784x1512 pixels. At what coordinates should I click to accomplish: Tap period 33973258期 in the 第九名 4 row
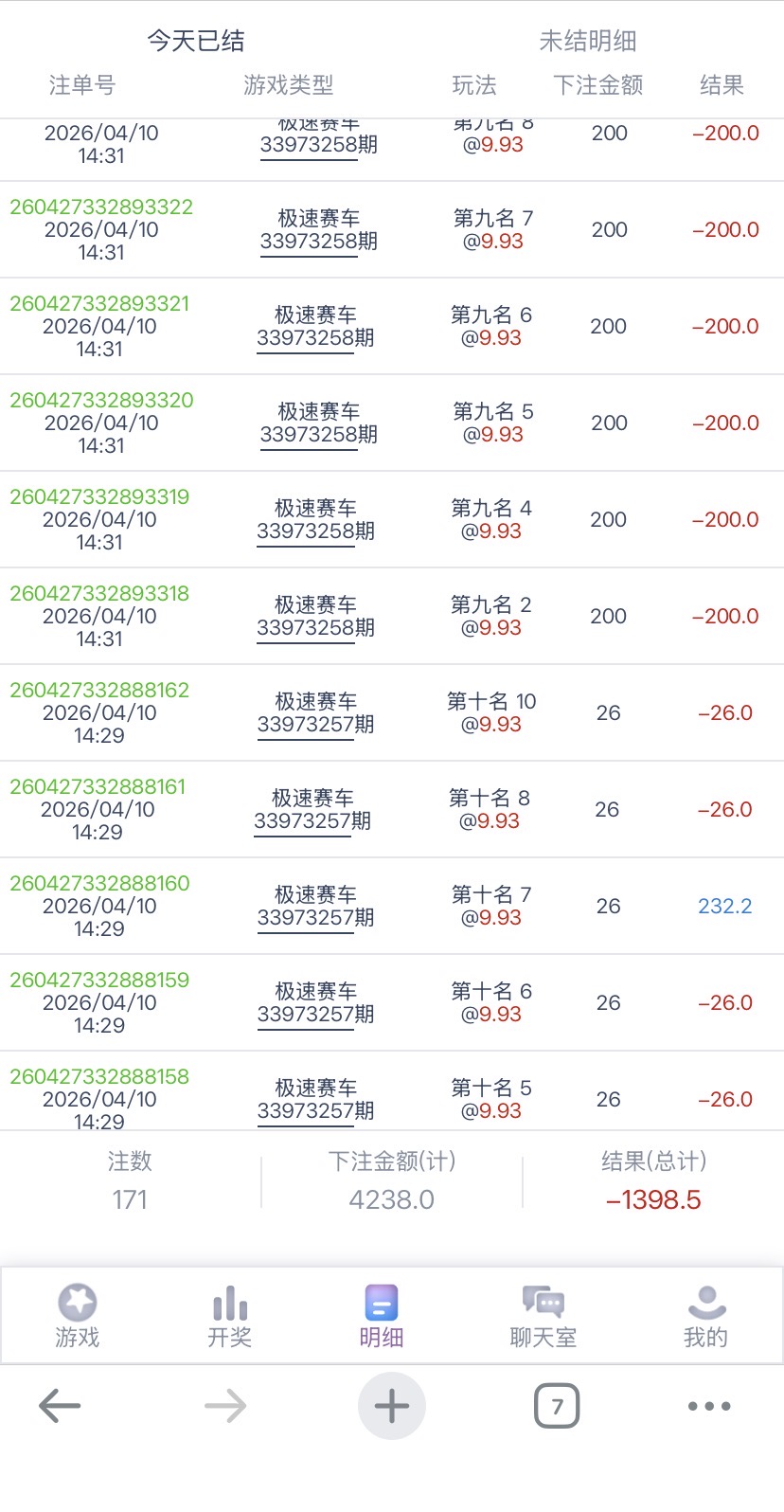point(315,532)
